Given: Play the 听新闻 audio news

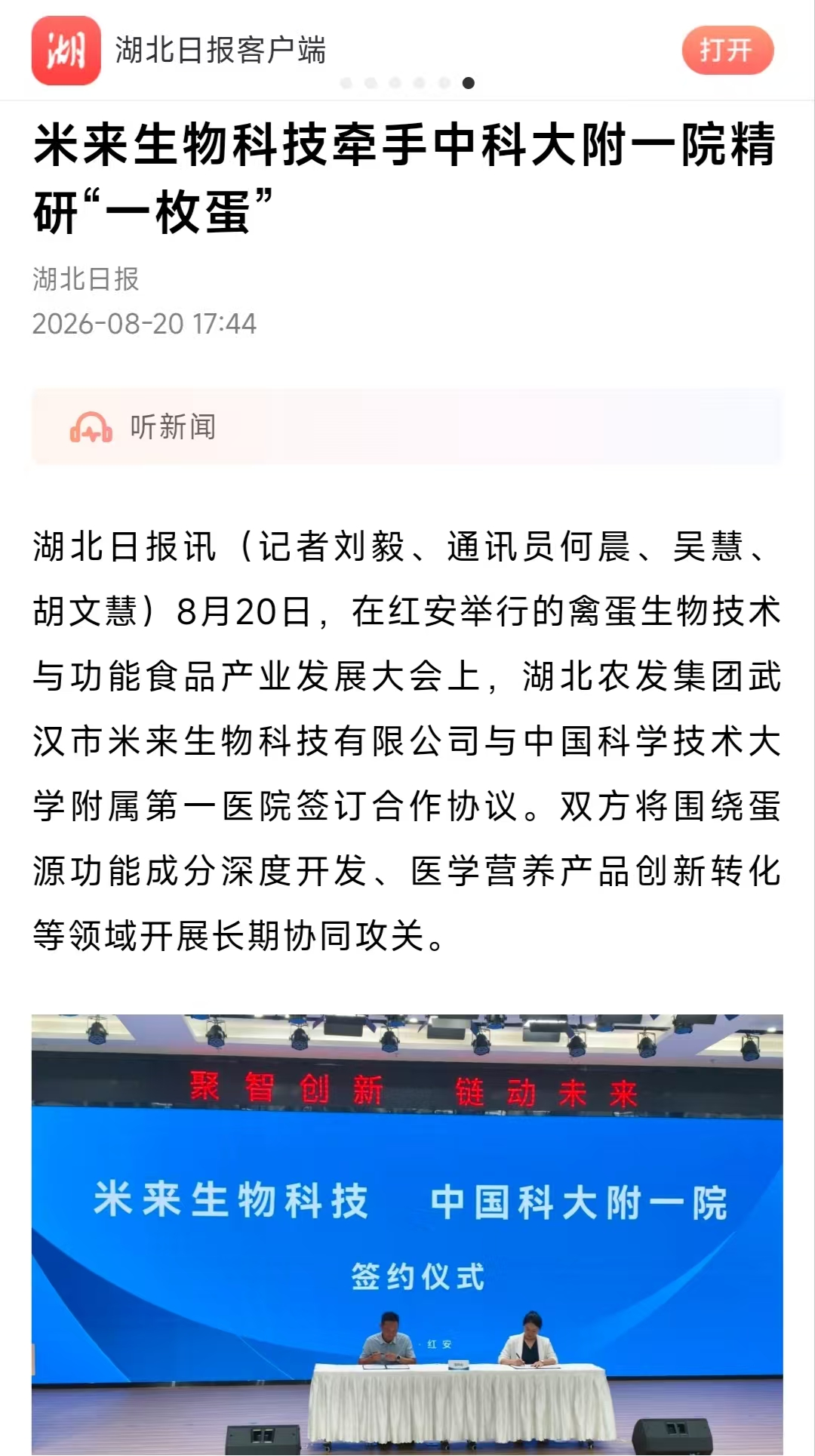Looking at the screenshot, I should 407,427.
